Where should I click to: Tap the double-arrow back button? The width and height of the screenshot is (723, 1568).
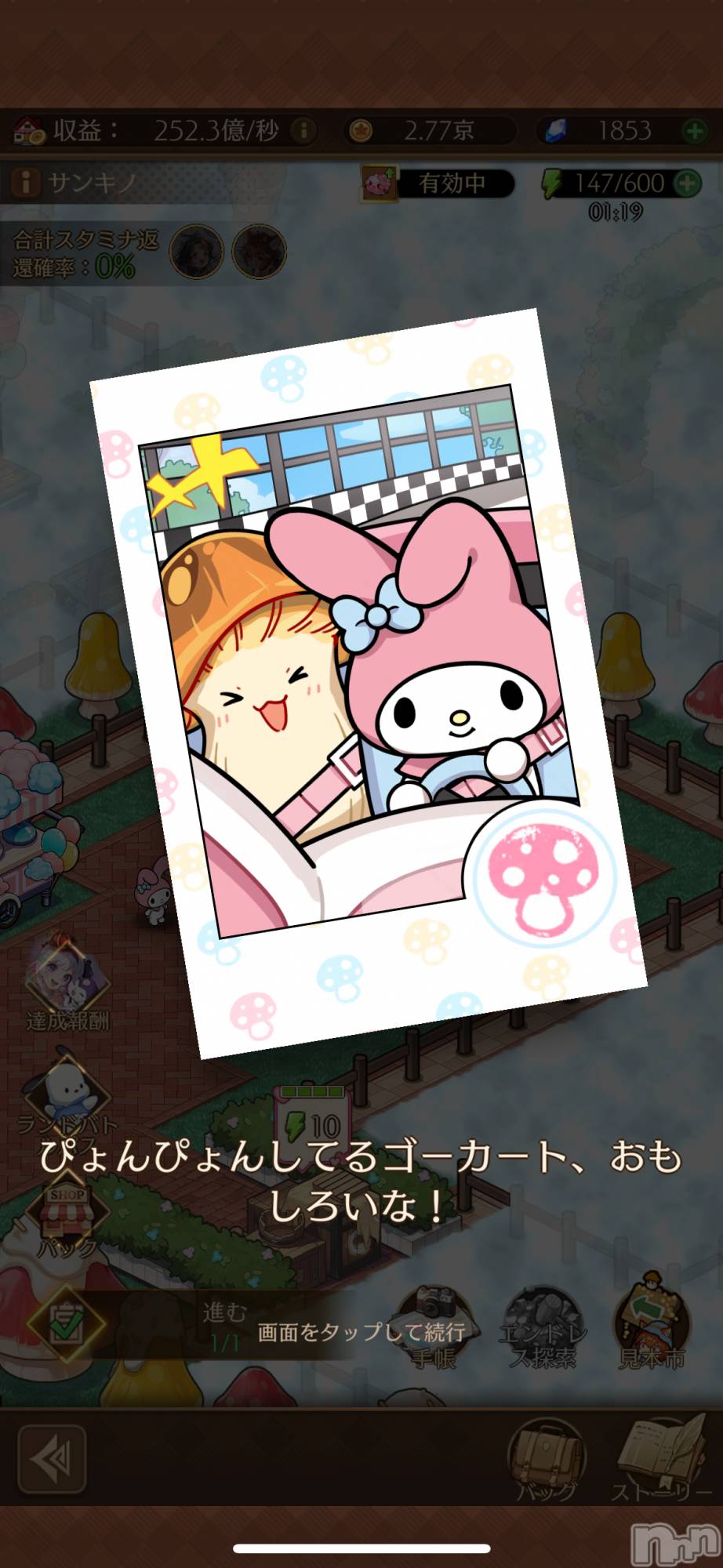click(52, 1459)
